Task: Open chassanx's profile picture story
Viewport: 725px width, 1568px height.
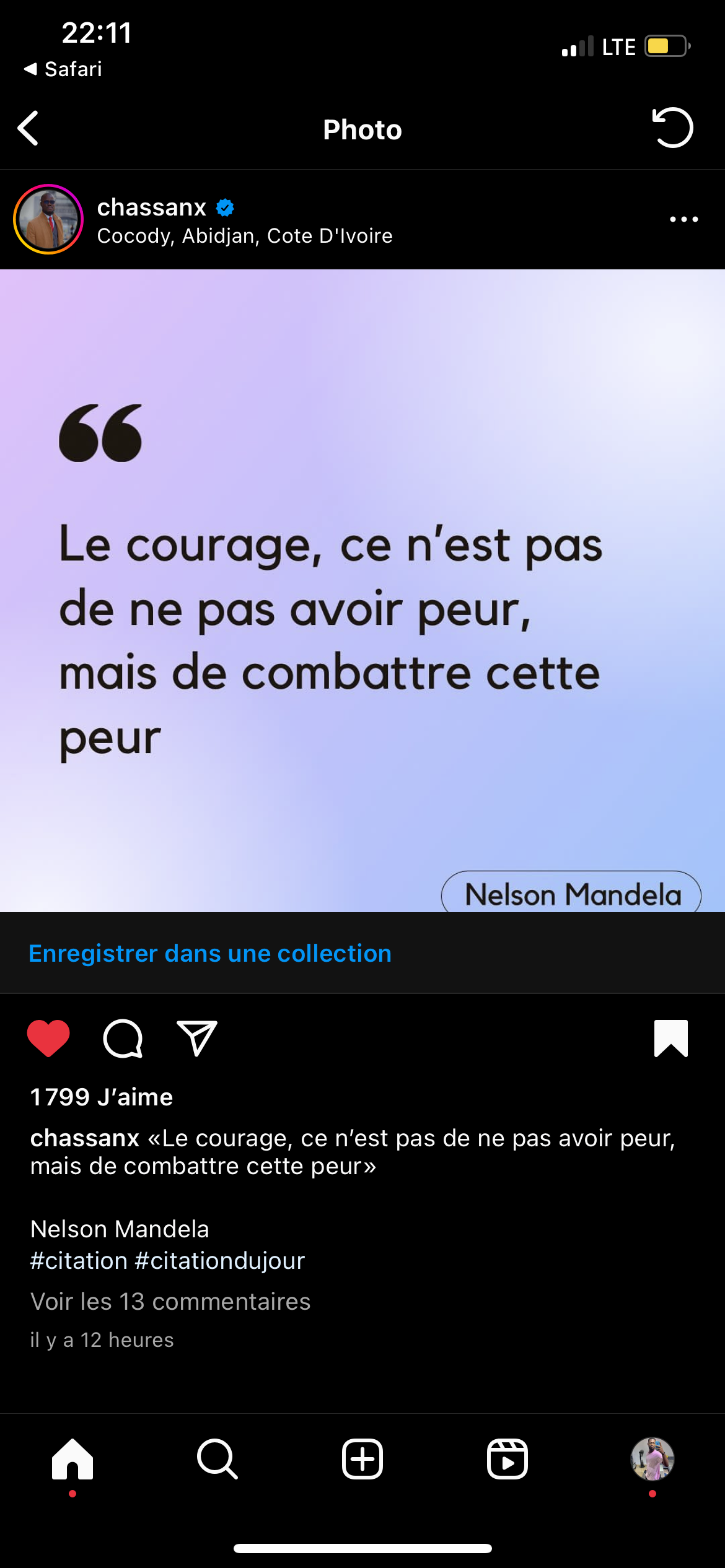Action: click(x=48, y=219)
